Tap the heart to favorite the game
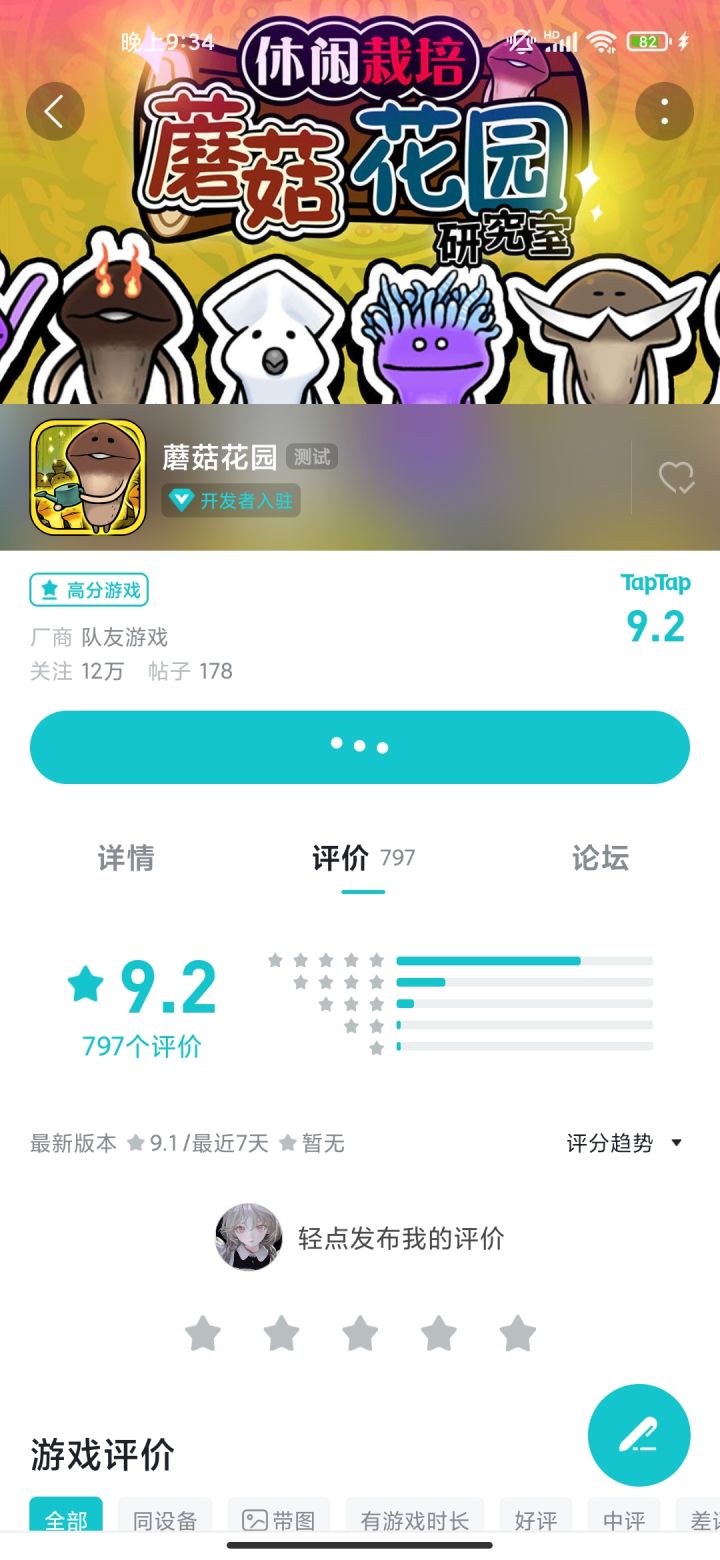 click(678, 478)
